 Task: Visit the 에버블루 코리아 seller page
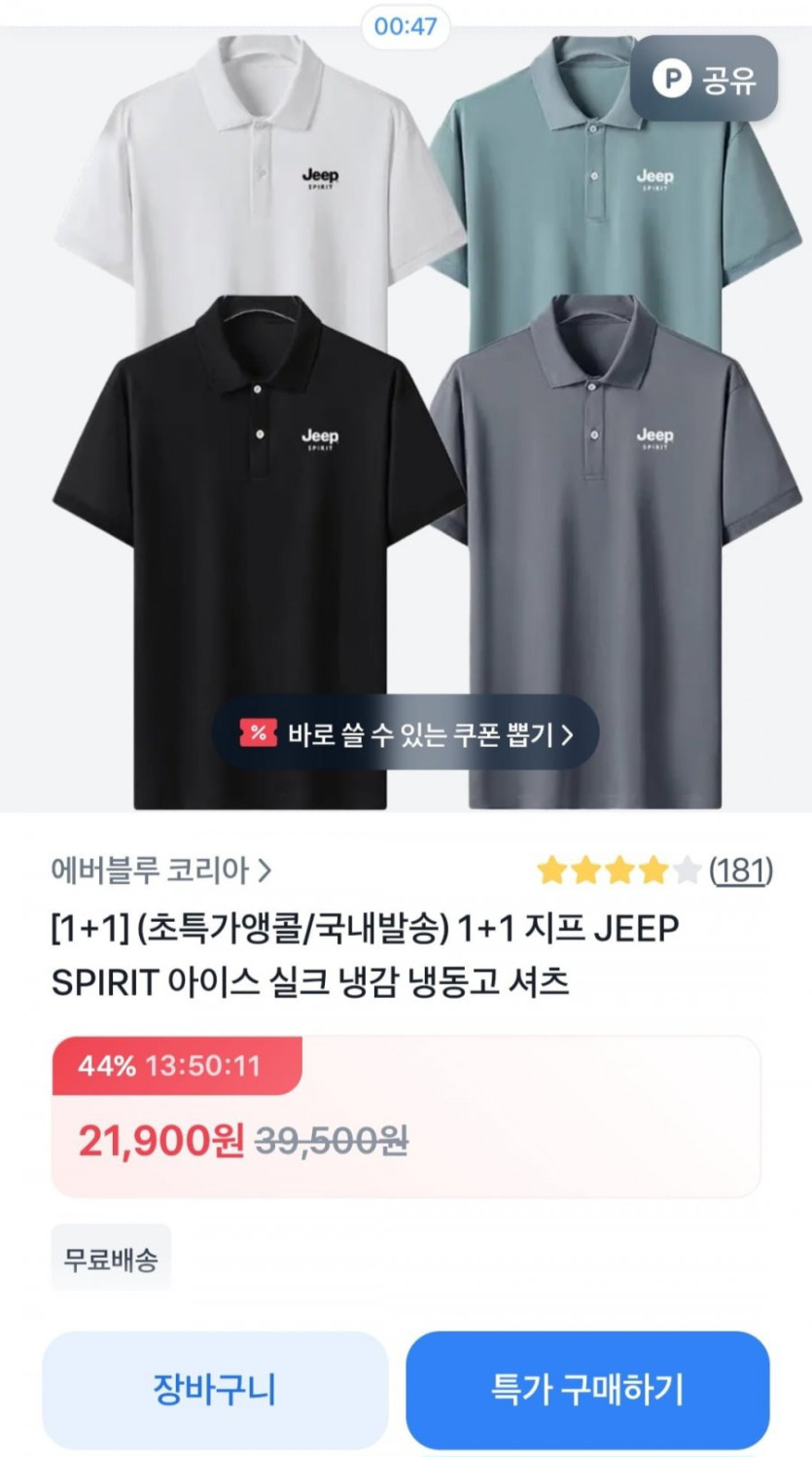point(161,870)
